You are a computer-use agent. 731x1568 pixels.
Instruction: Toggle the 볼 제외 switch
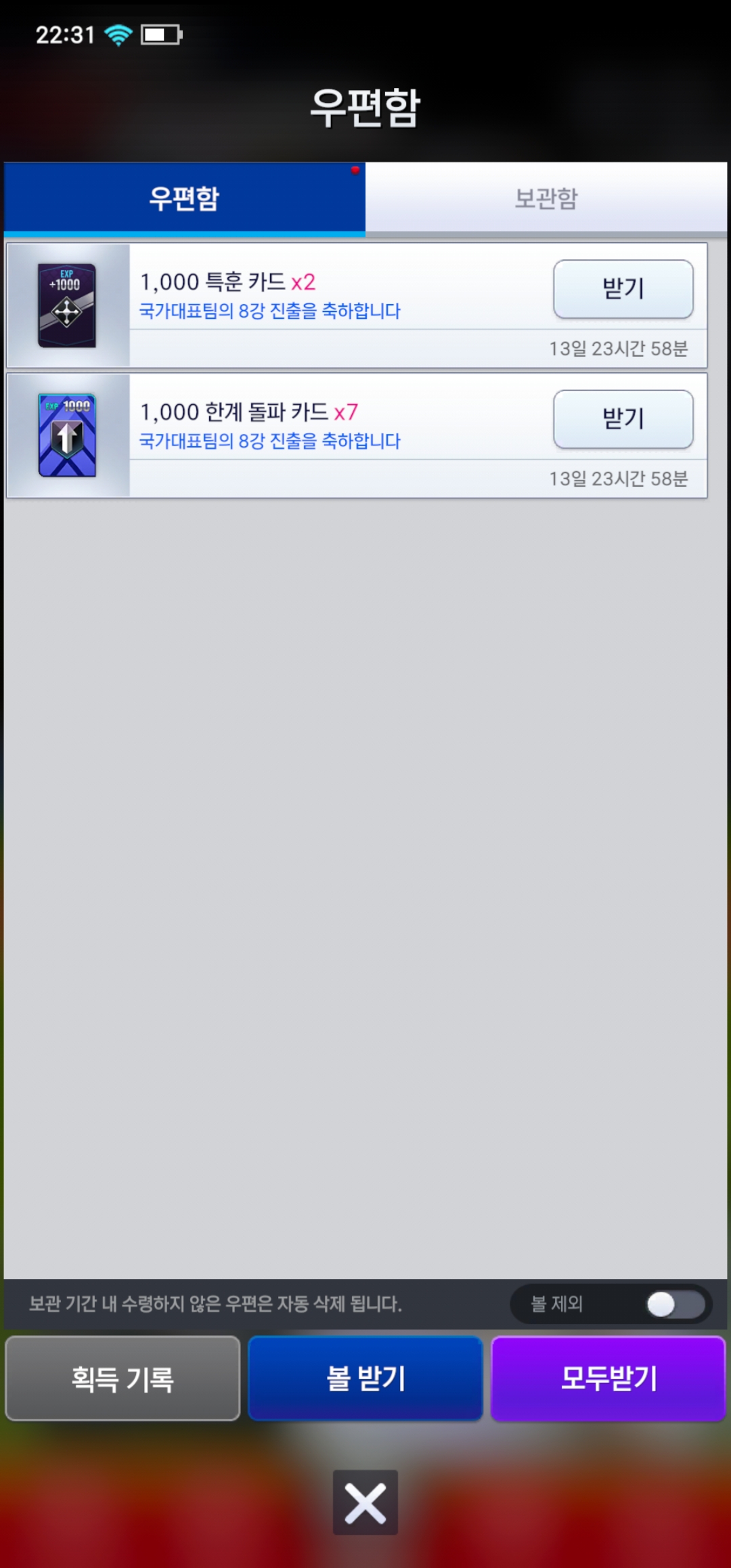click(x=674, y=1304)
